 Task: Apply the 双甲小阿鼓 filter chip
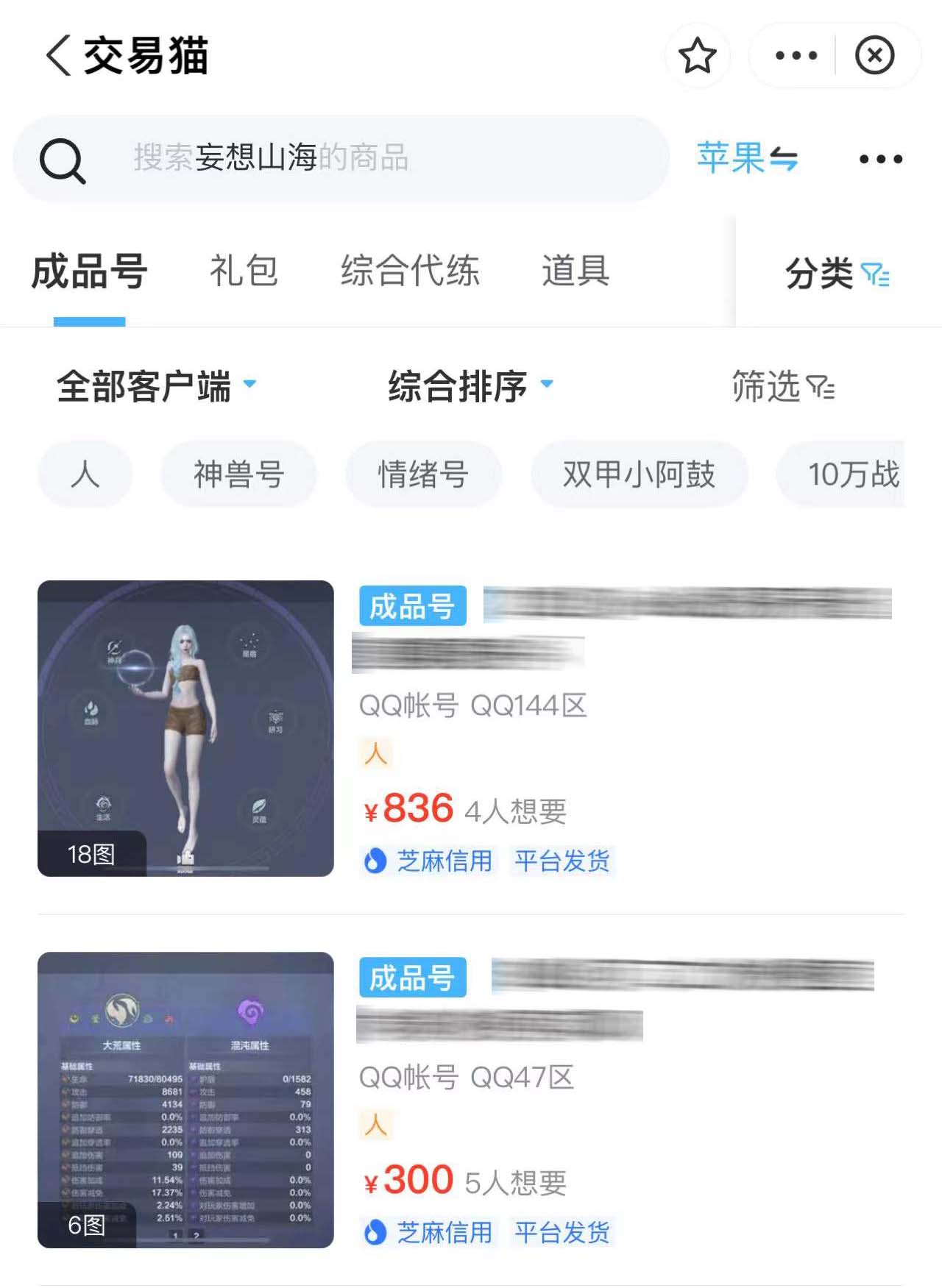pos(639,474)
